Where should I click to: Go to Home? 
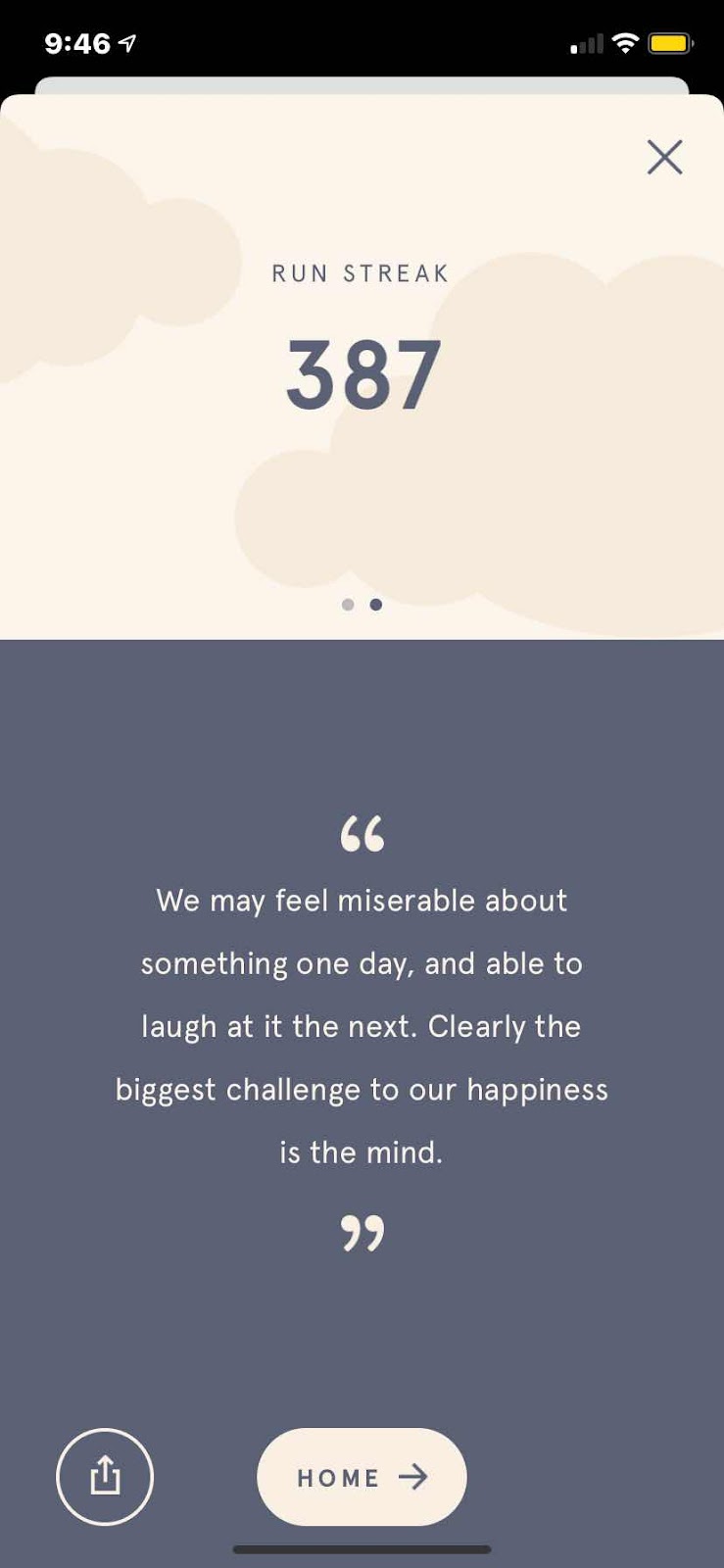point(362,1476)
